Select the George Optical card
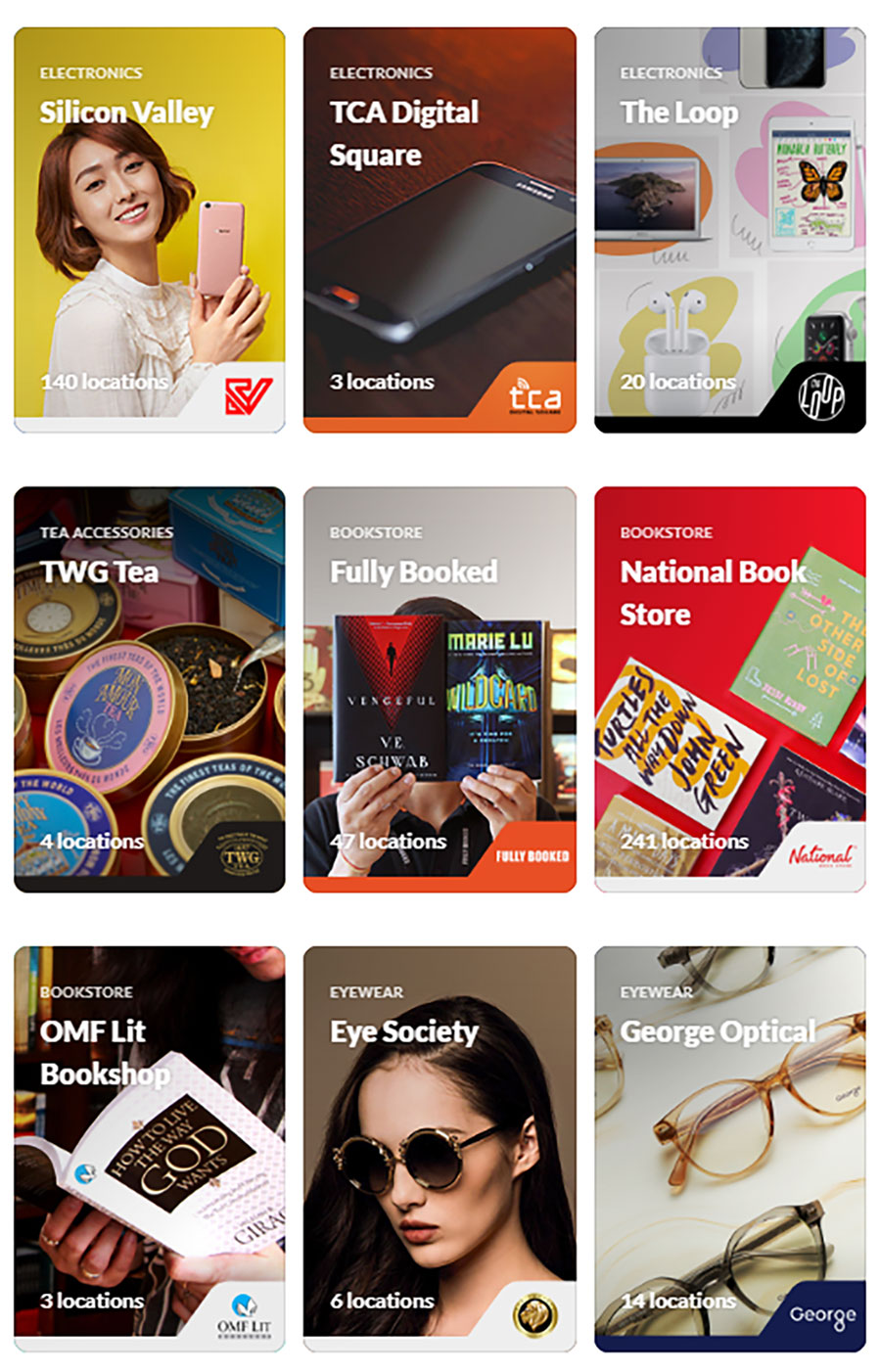This screenshot has height=1372, width=880. coord(729,1148)
